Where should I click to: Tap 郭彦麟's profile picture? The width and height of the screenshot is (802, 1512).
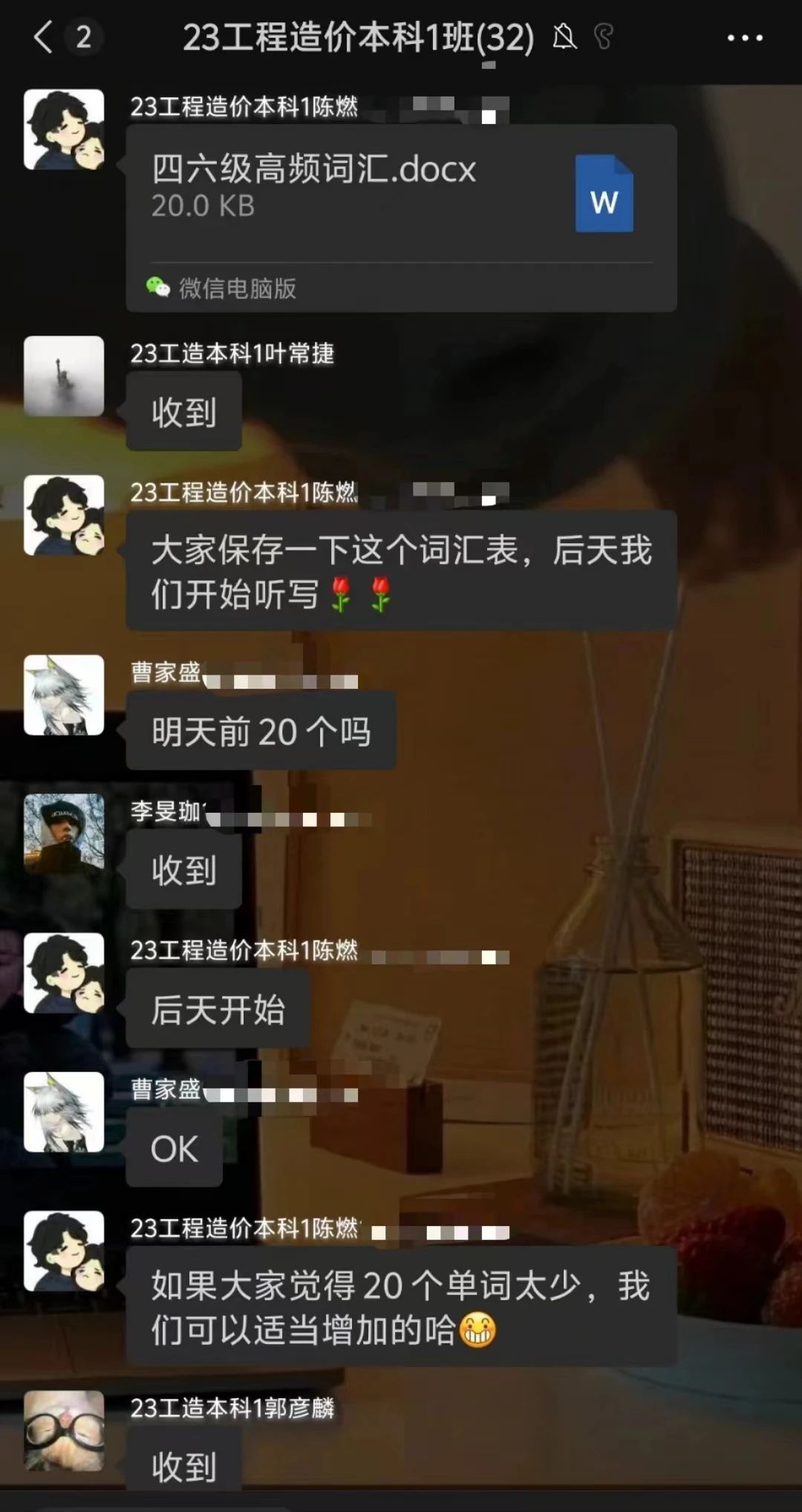[x=64, y=1430]
